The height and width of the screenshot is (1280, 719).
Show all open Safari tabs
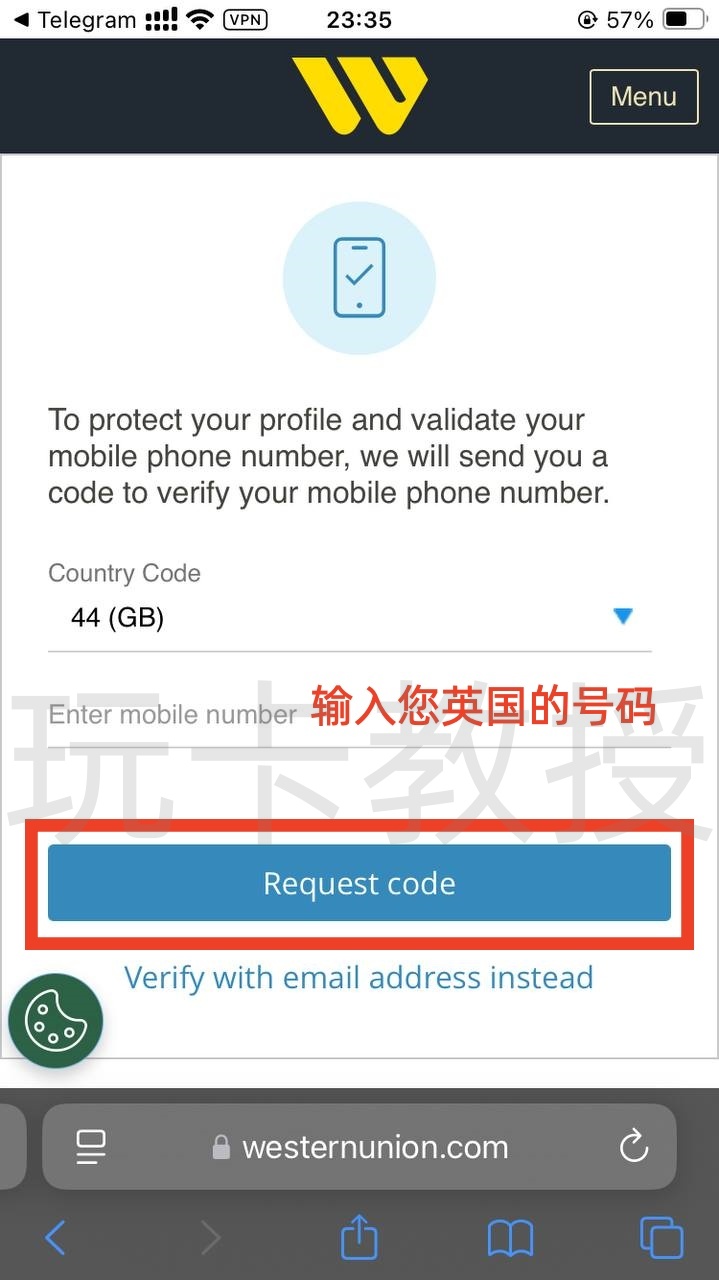(661, 1238)
